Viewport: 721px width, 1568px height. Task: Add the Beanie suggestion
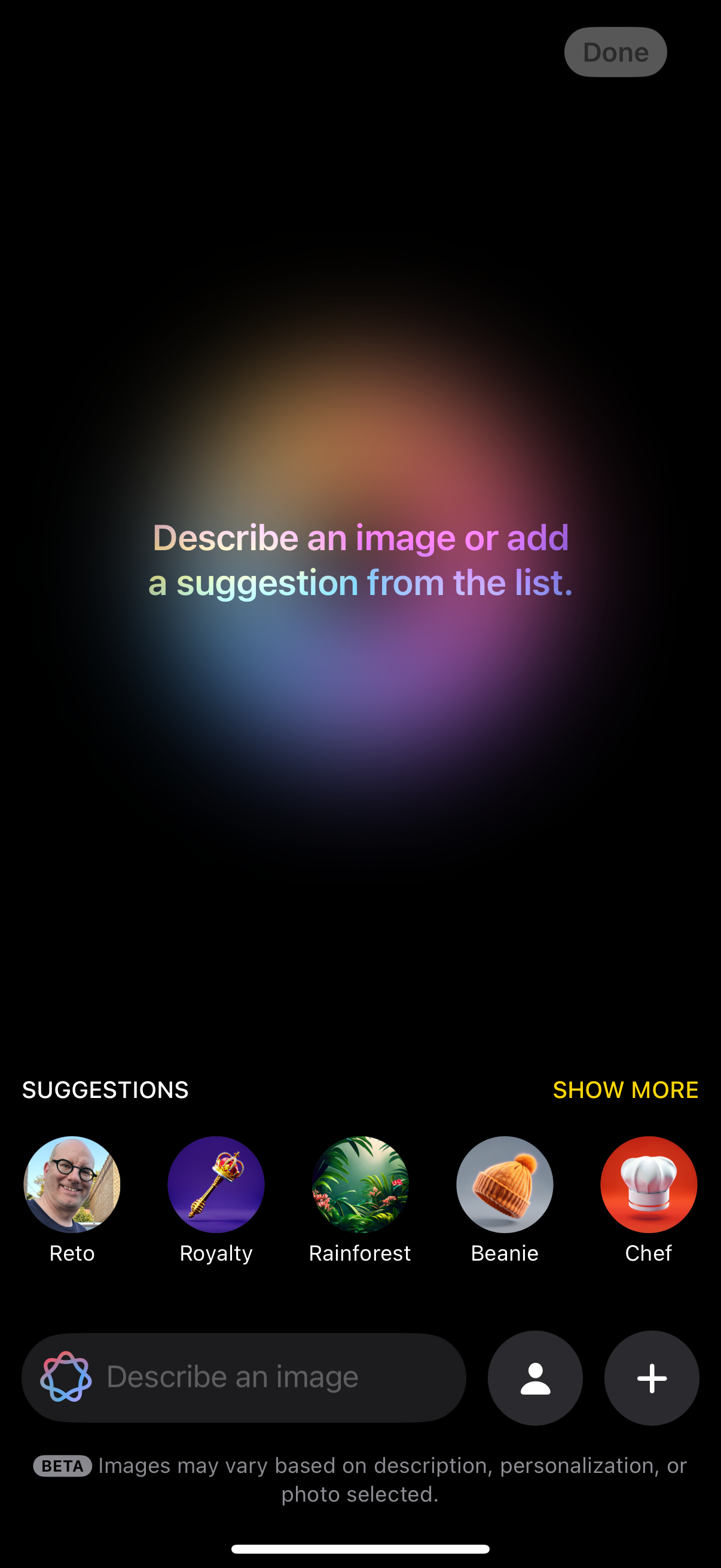click(505, 1185)
